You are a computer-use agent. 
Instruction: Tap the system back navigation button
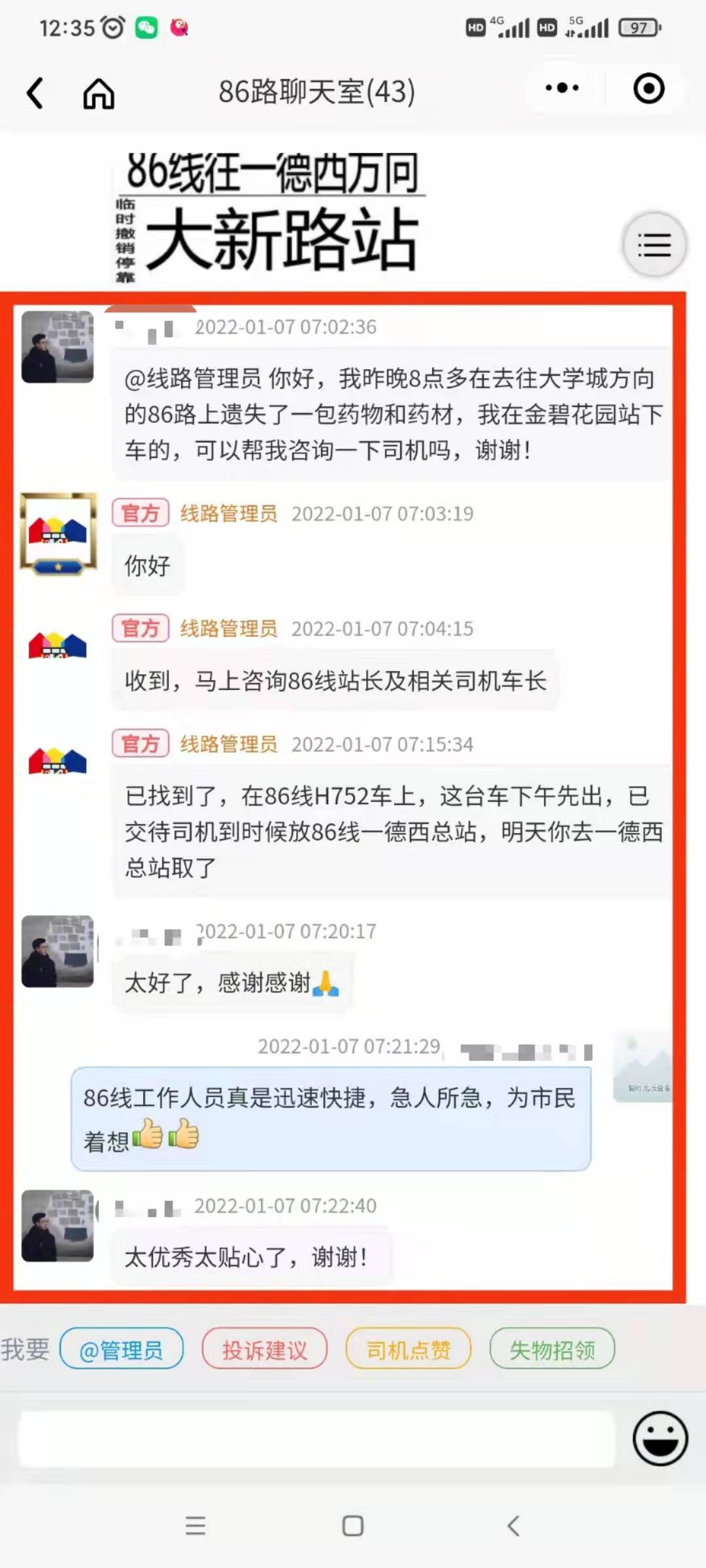tap(514, 1526)
